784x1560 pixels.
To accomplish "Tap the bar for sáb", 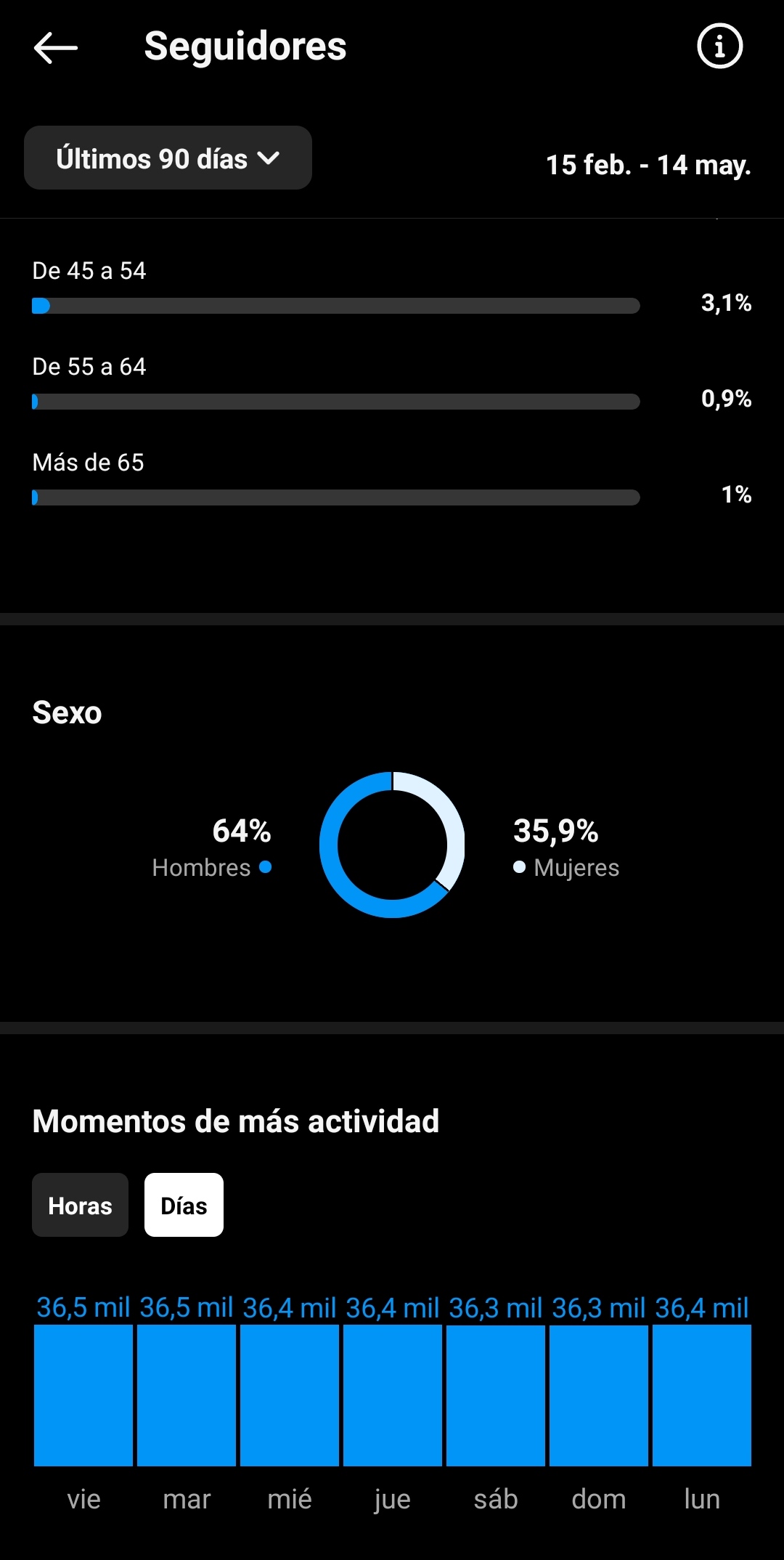I will [496, 1395].
